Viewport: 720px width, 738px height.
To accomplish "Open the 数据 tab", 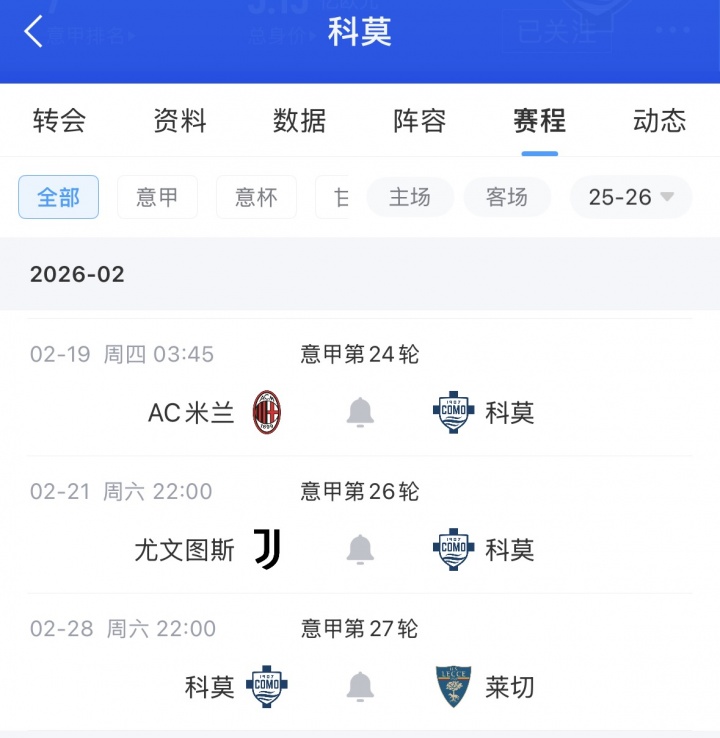I will point(300,121).
